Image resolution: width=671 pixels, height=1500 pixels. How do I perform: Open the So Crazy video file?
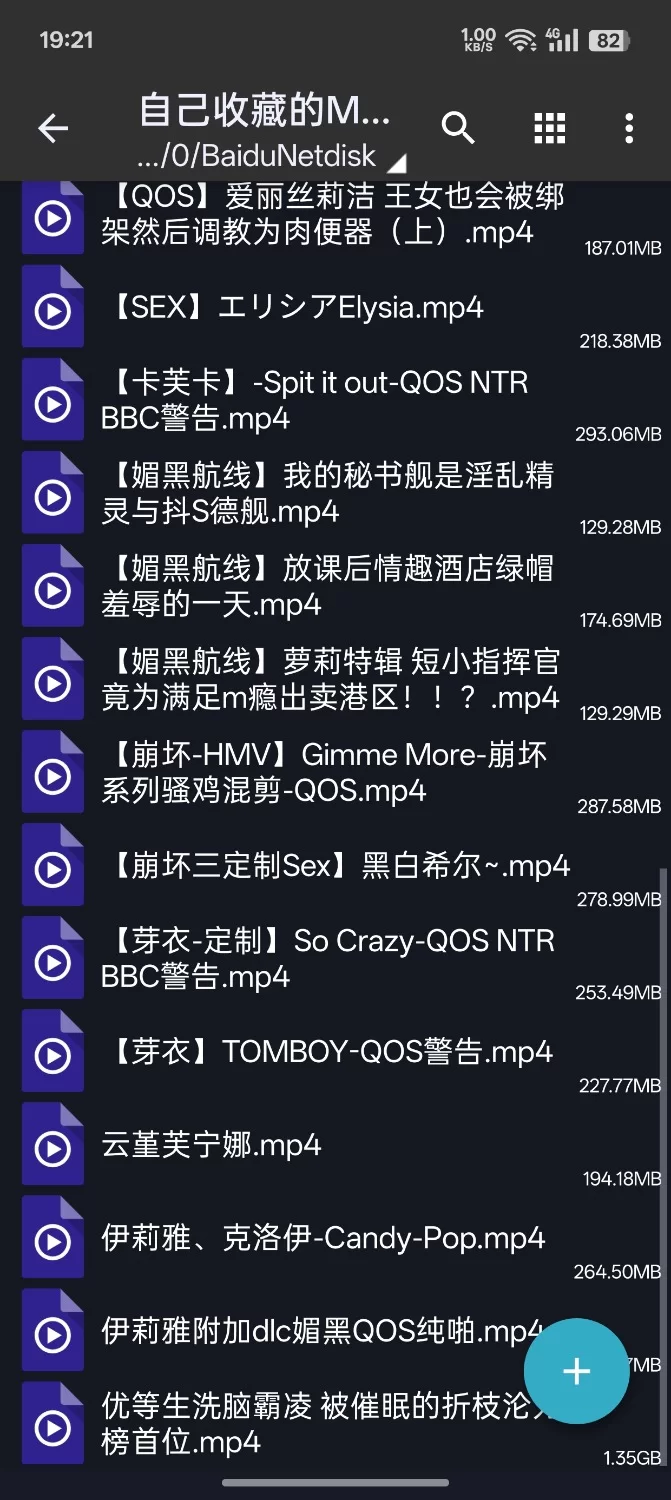coord(327,958)
